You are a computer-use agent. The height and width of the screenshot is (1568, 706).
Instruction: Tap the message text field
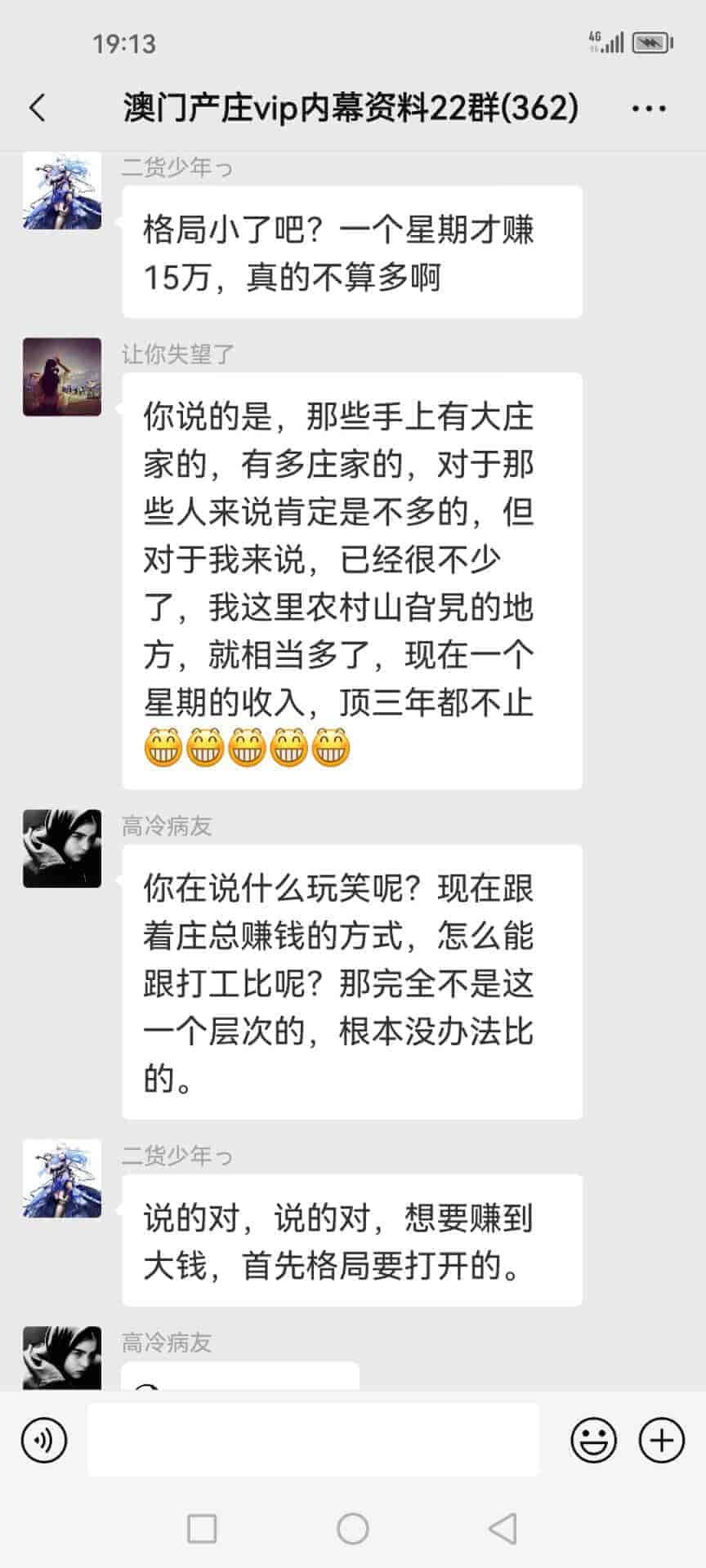point(313,1441)
